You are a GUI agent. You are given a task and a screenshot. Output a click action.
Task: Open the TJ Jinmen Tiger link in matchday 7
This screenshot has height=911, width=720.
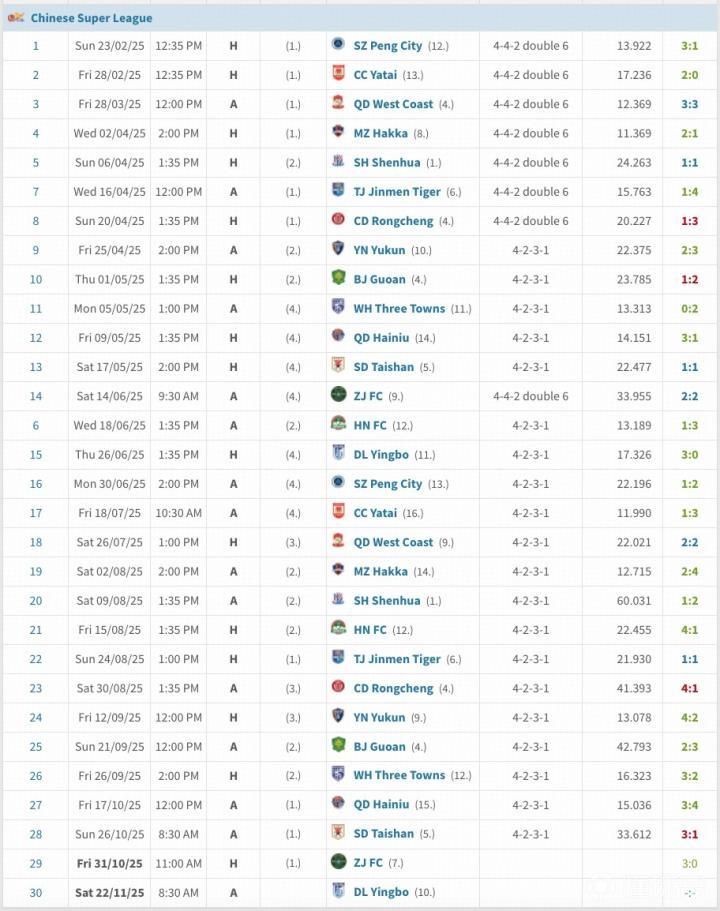pos(397,192)
